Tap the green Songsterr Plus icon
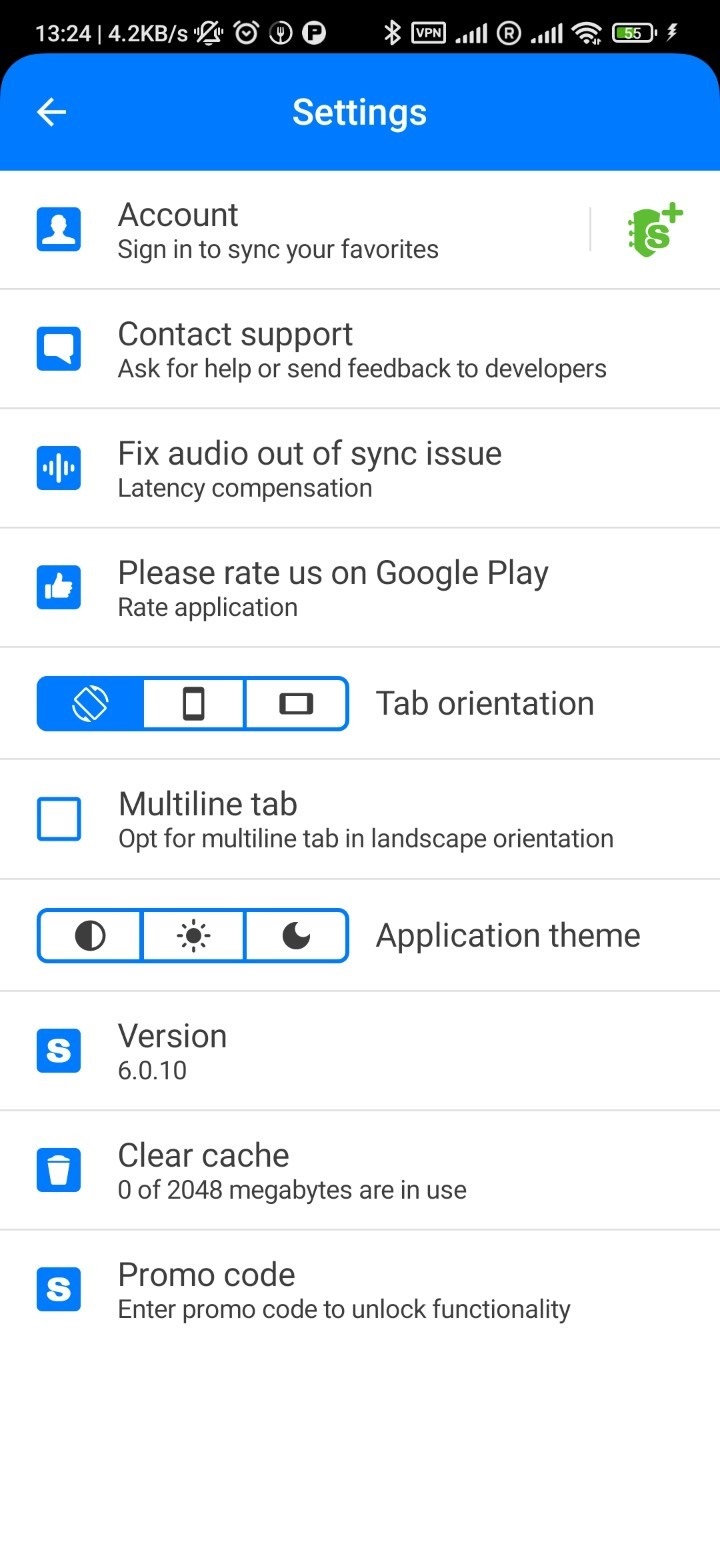720x1548 pixels. click(655, 230)
